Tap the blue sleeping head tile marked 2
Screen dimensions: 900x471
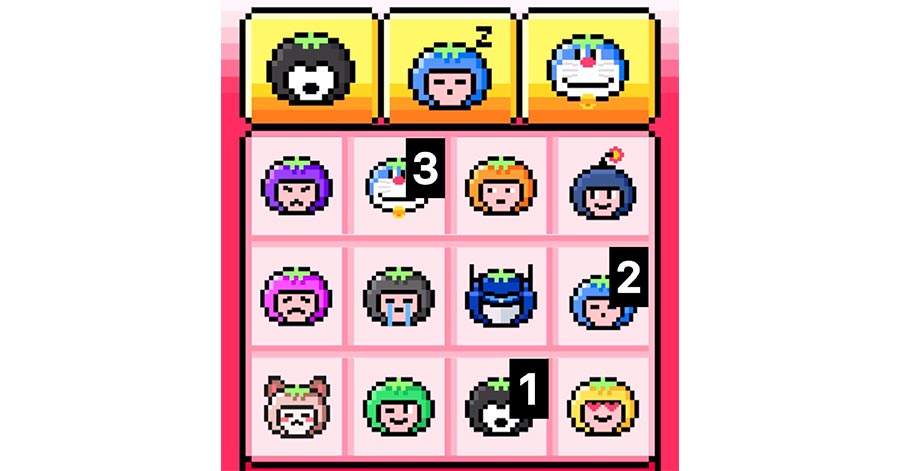click(603, 297)
